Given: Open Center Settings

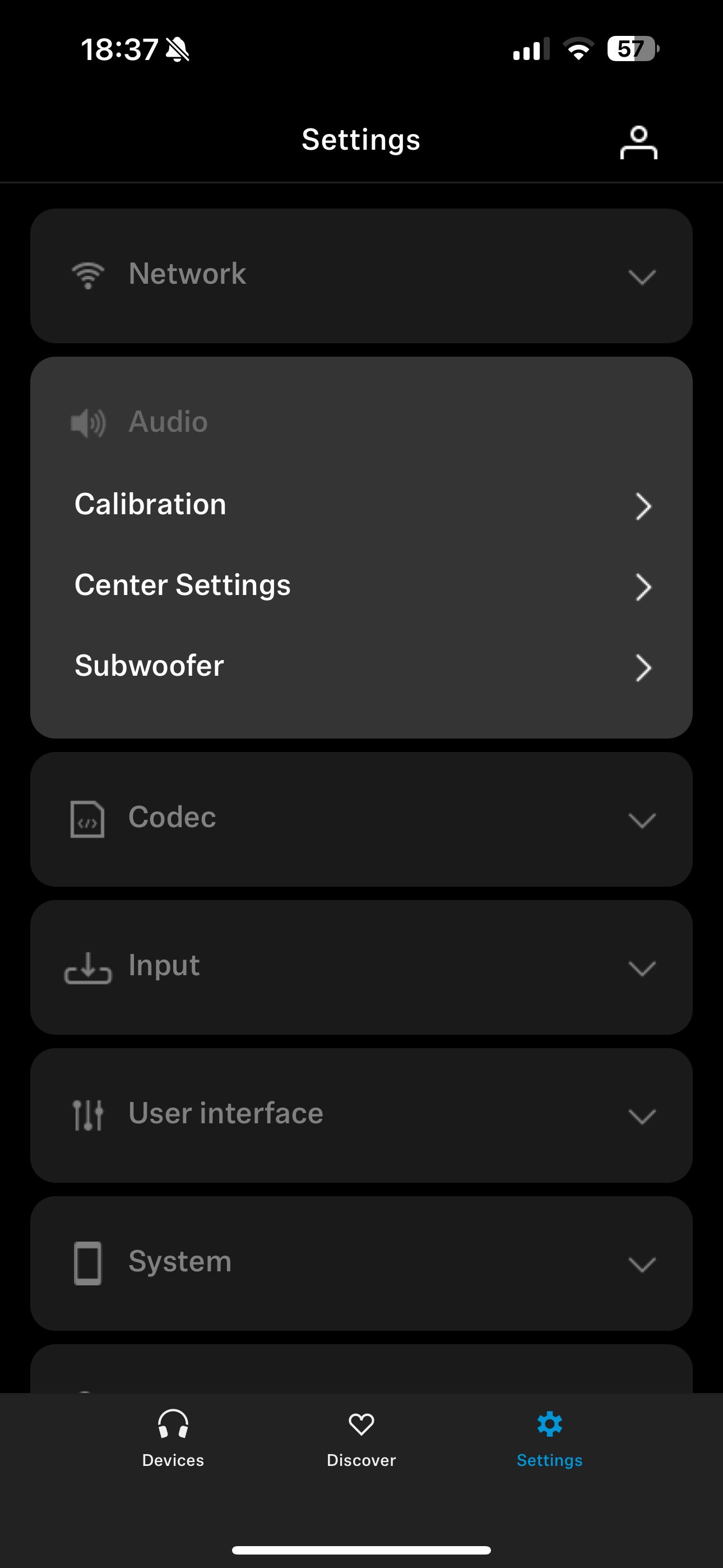Looking at the screenshot, I should pos(361,585).
